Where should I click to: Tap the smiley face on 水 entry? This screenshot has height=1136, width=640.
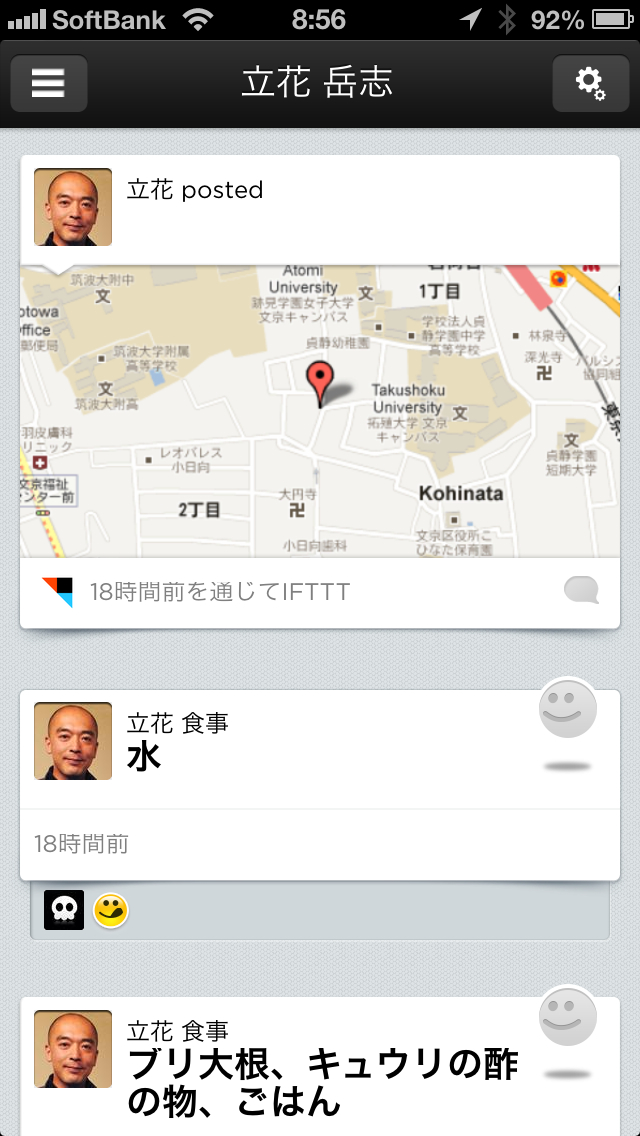coord(568,710)
